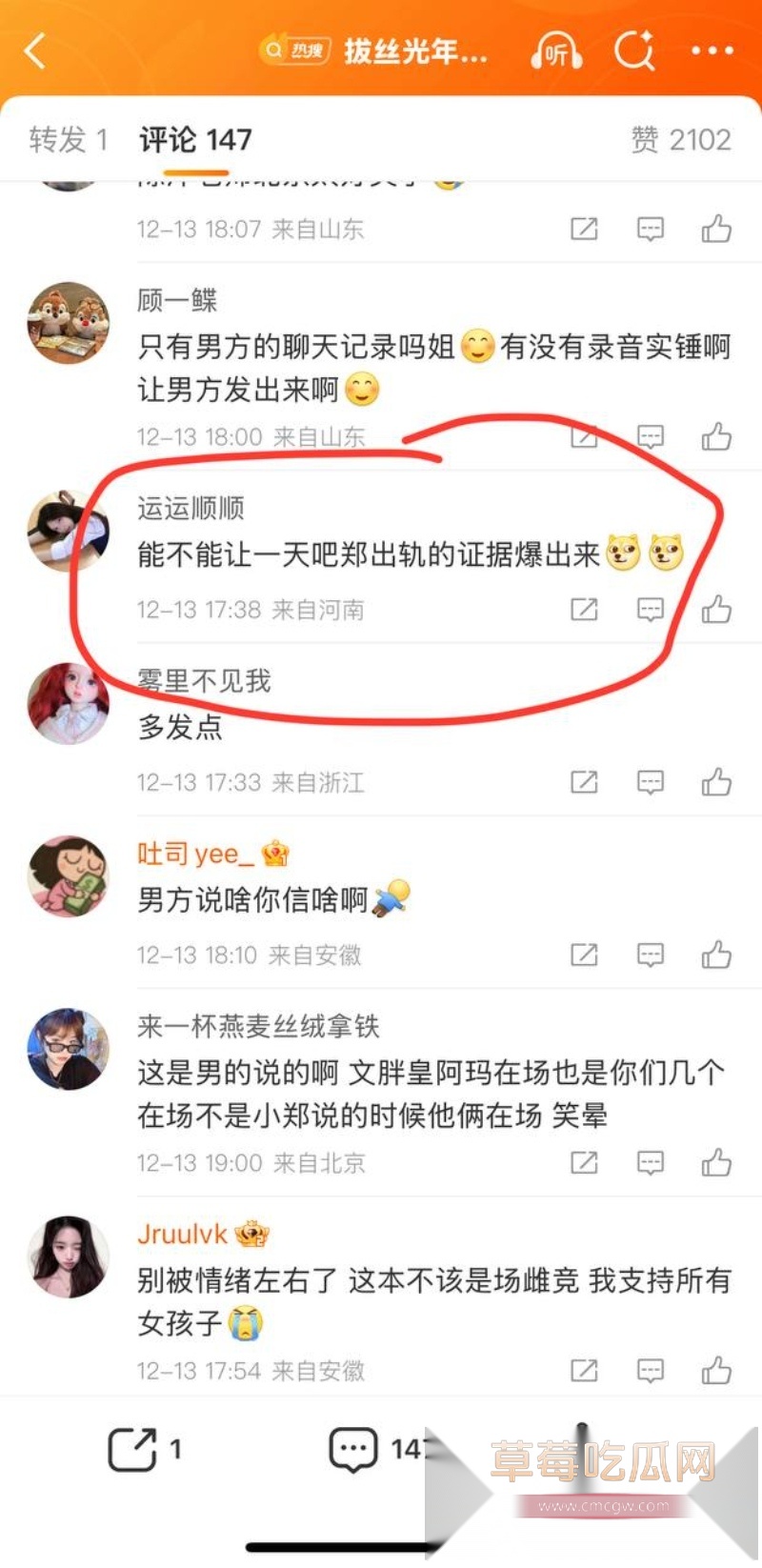Tap the bottom share button showing 1
The width and height of the screenshot is (762, 1568).
141,1448
